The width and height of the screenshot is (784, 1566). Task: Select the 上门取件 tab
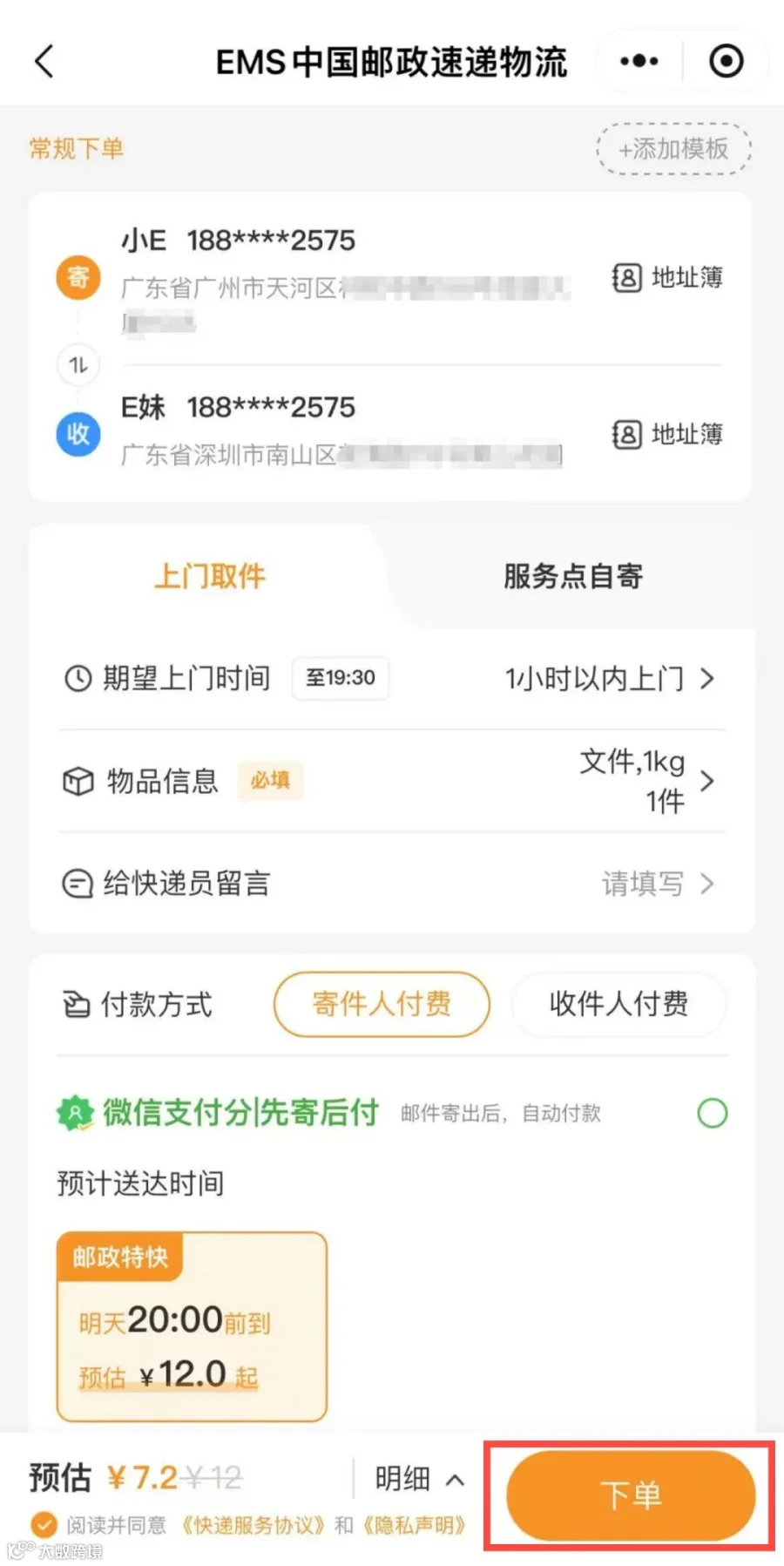210,576
